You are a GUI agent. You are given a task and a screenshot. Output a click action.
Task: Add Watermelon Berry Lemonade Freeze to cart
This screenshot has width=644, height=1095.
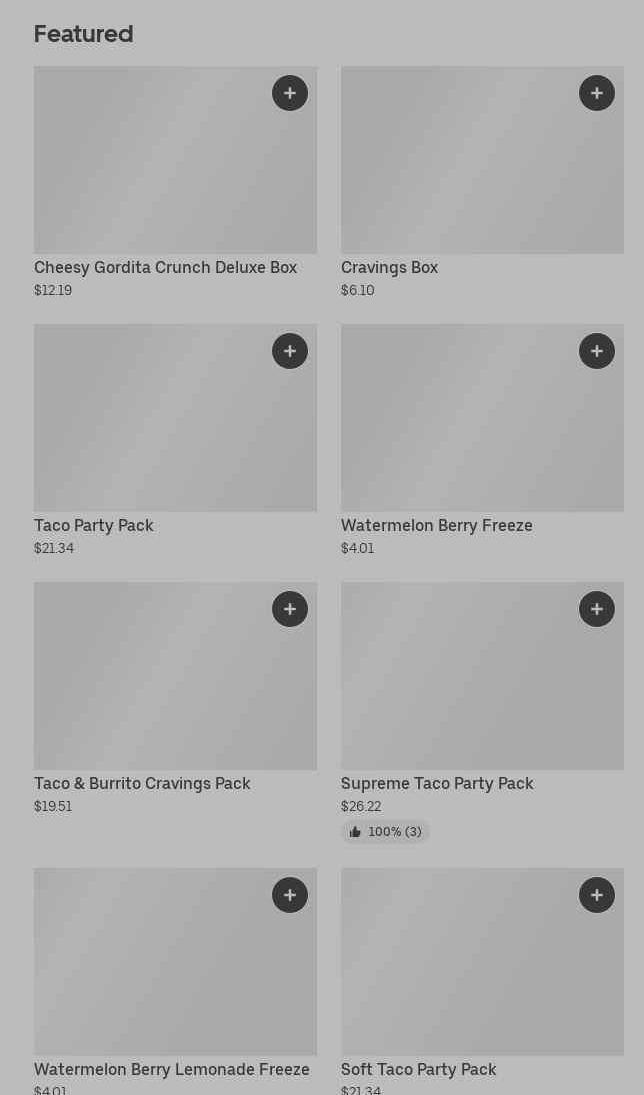click(x=290, y=895)
